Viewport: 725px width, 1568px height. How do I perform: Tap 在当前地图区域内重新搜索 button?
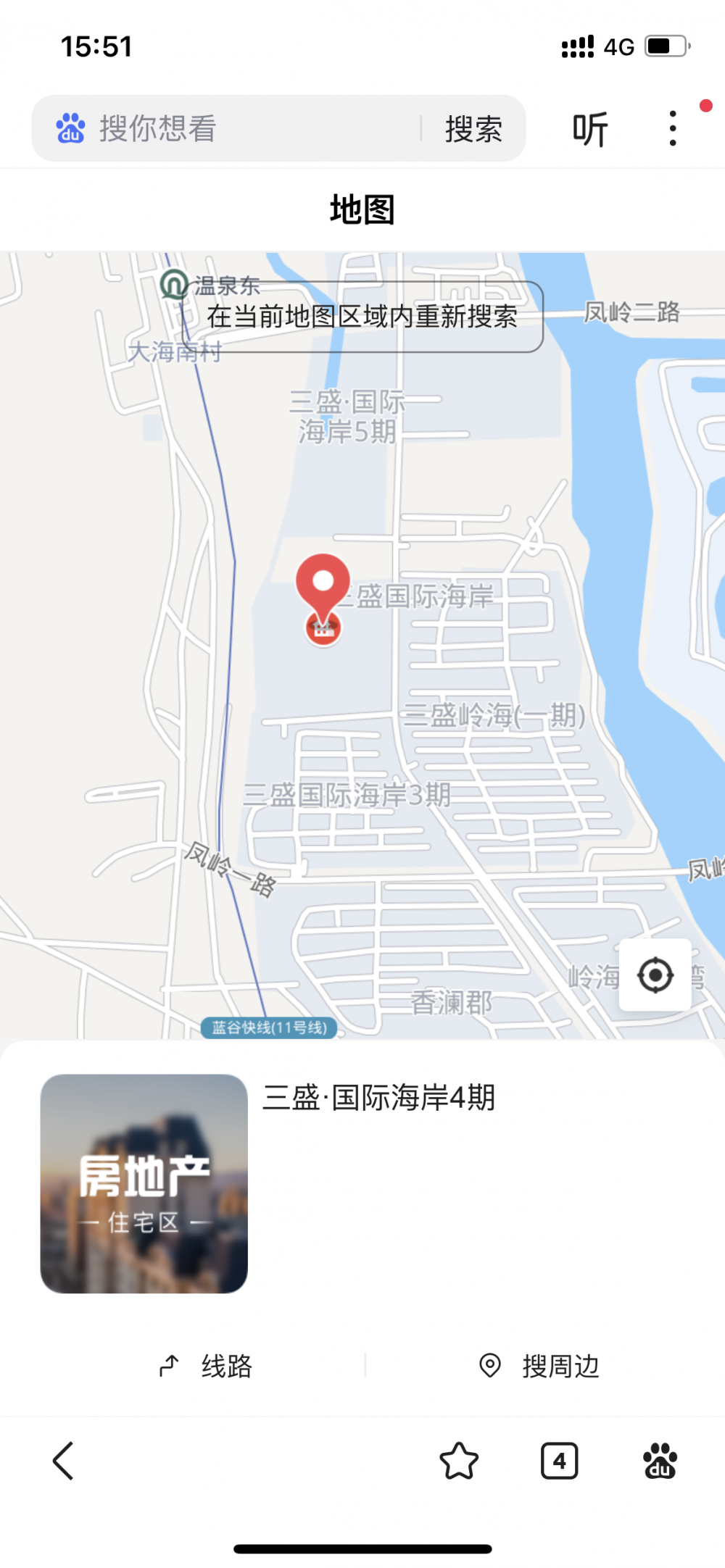pos(362,317)
